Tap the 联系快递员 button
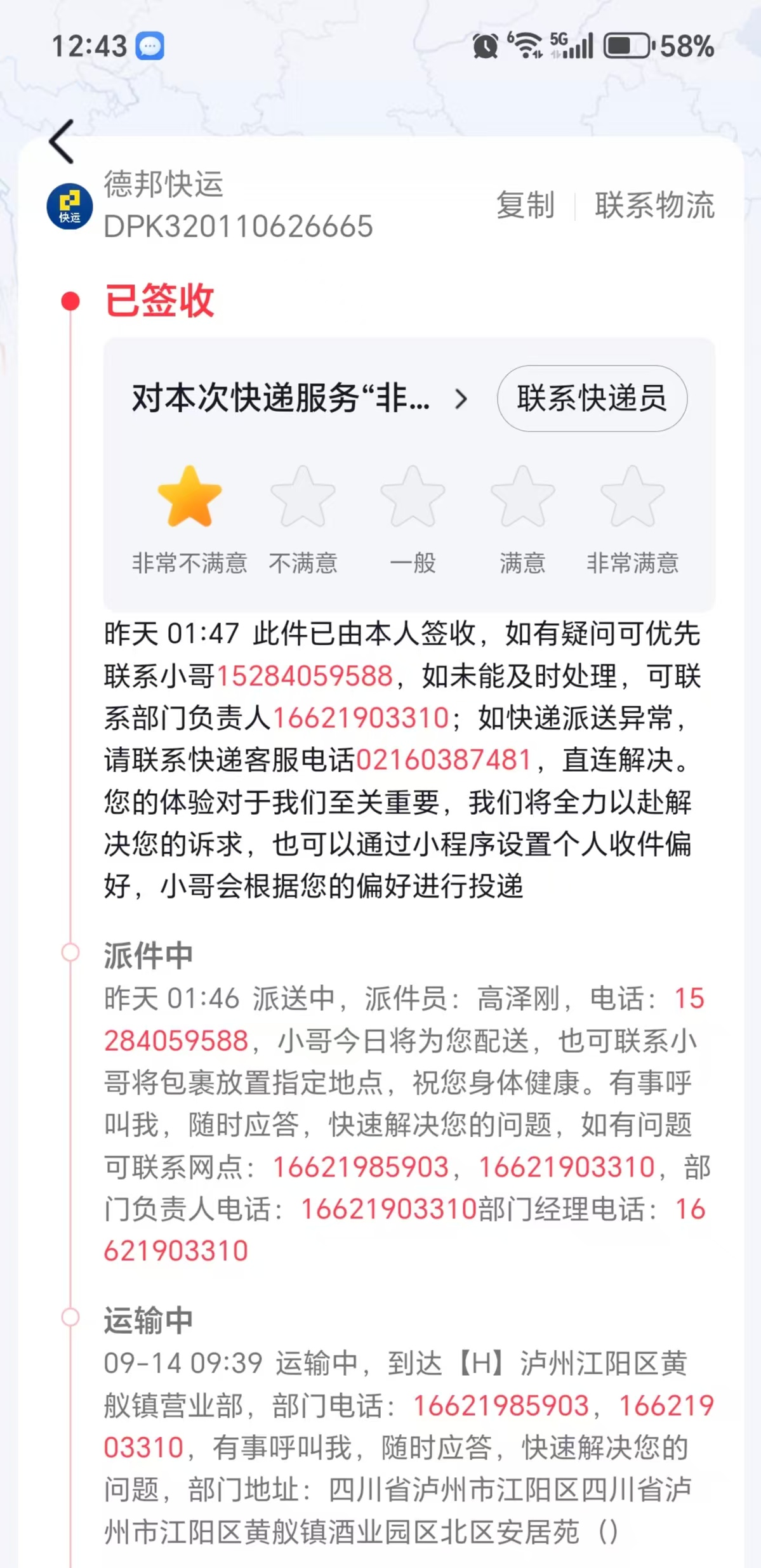Image resolution: width=761 pixels, height=1568 pixels. coord(592,399)
